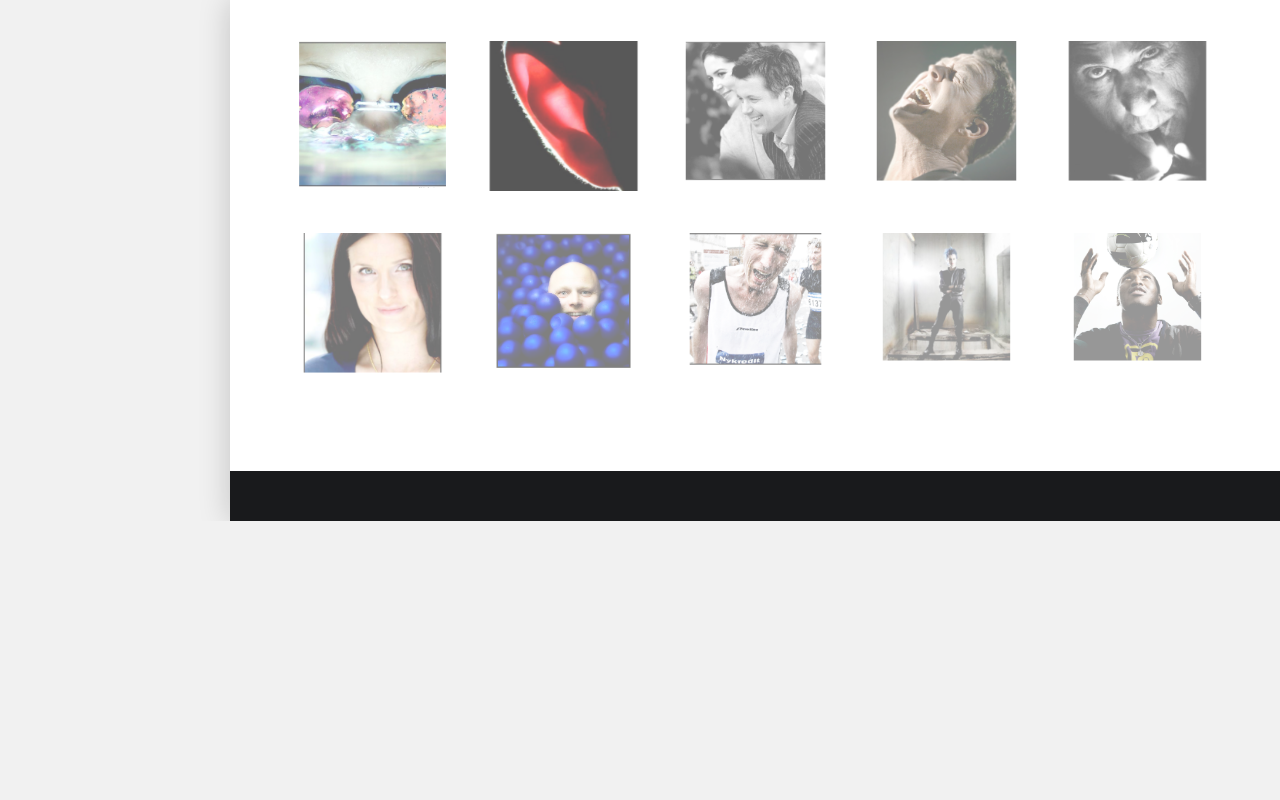Screen dimensions: 1280x800
Task: Open the man balancing ball on forehead photo
Action: click(1137, 297)
